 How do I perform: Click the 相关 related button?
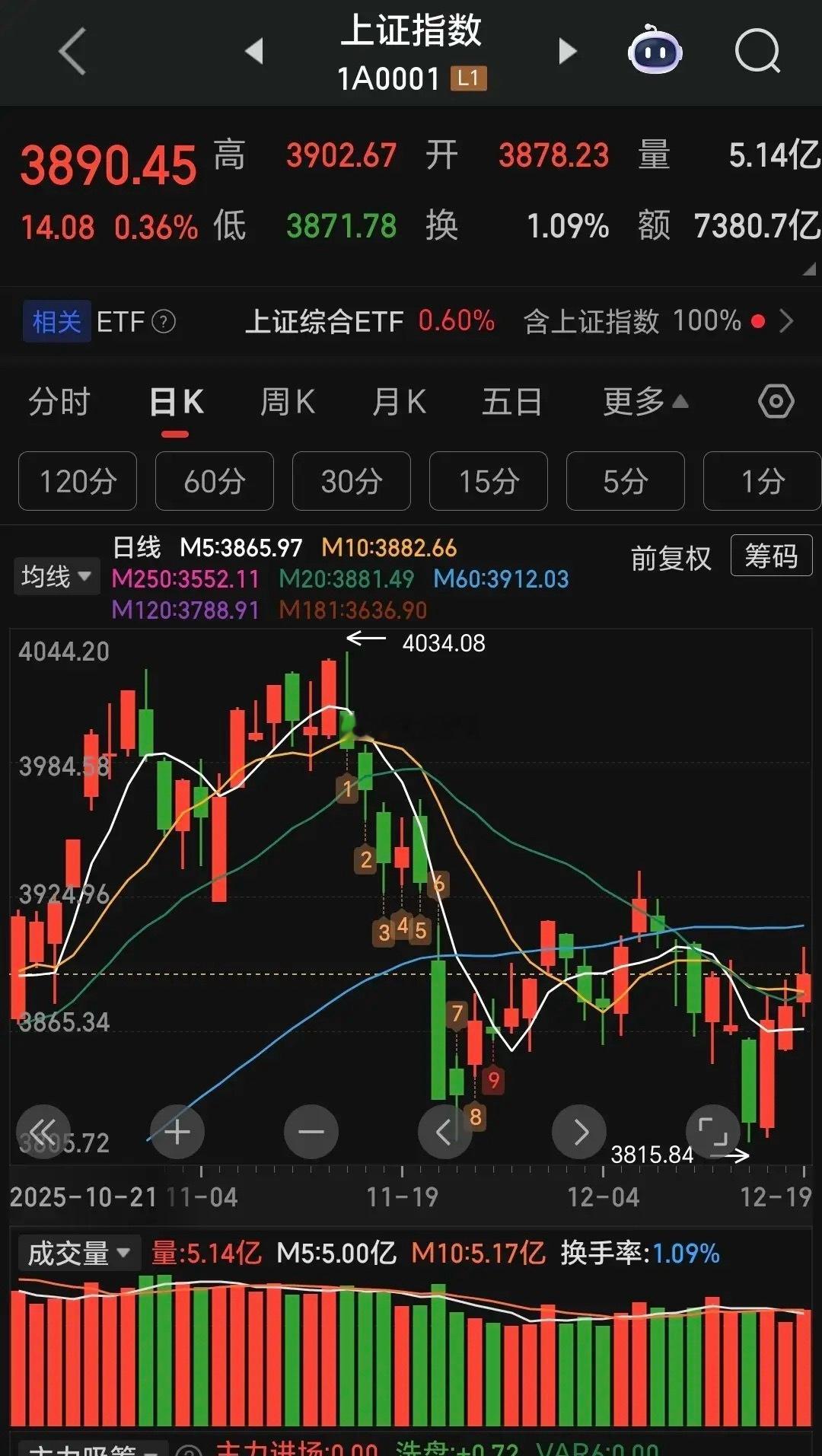[x=56, y=321]
